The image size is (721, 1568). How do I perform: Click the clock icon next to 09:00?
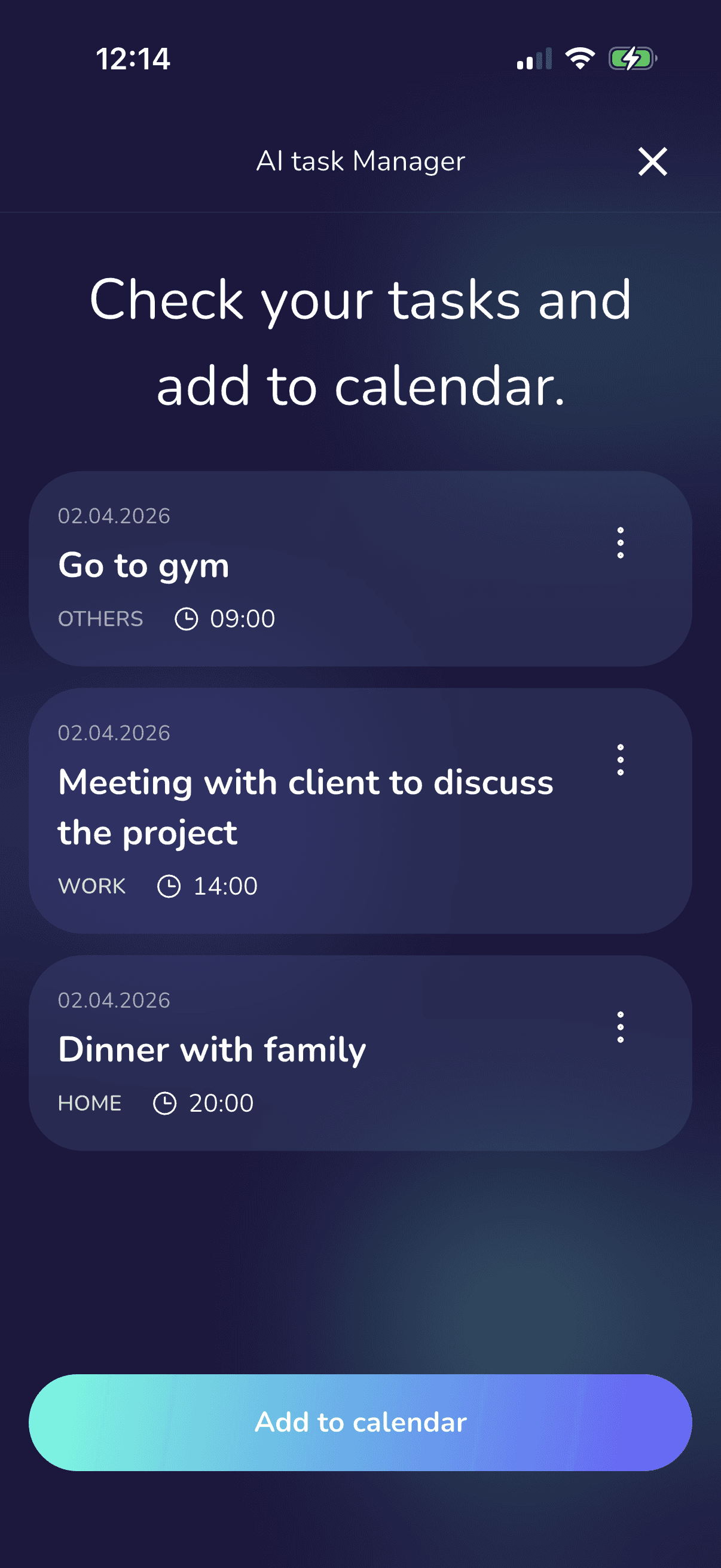point(187,618)
